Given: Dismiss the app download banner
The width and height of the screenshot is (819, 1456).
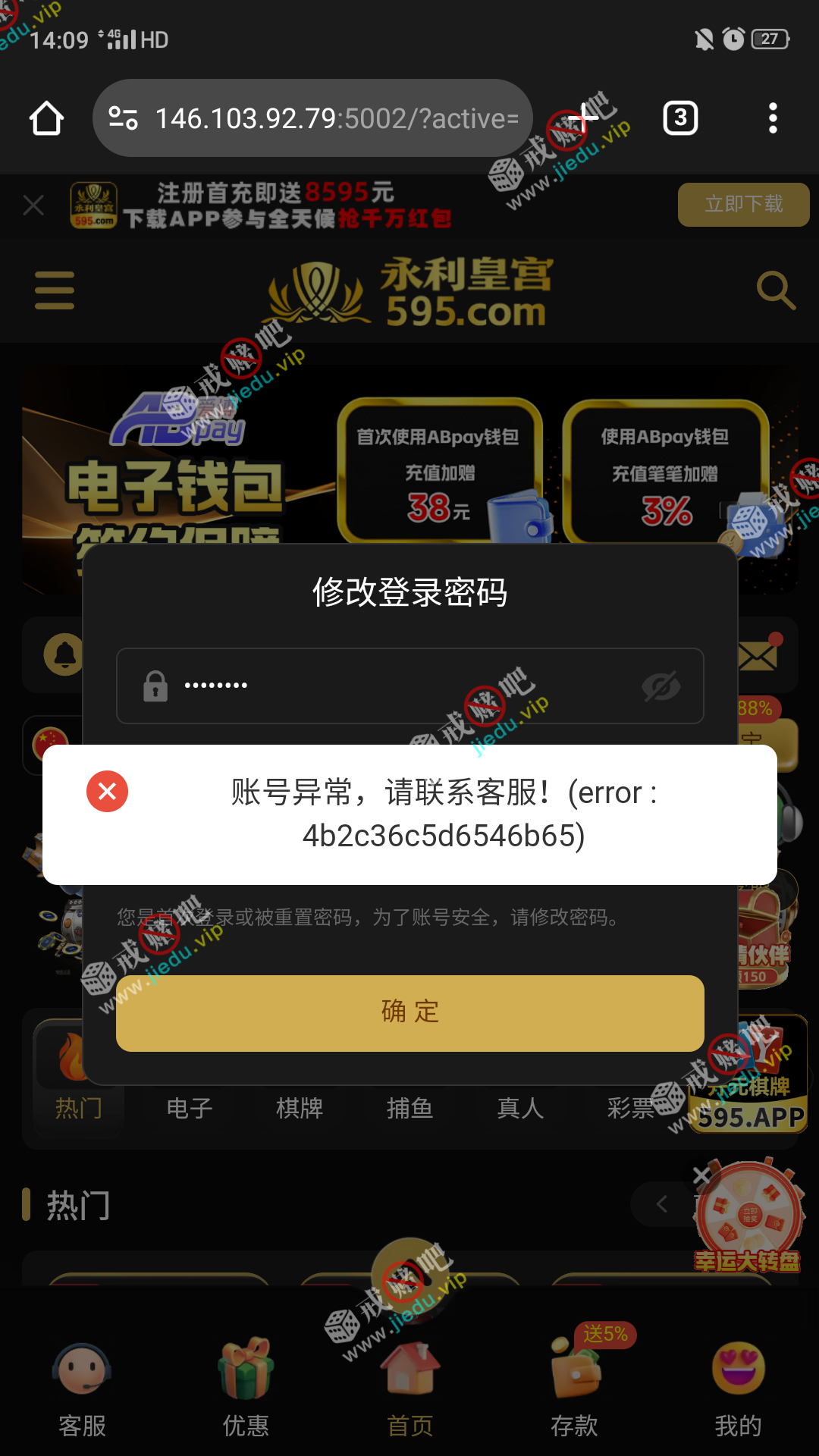Looking at the screenshot, I should [x=33, y=205].
